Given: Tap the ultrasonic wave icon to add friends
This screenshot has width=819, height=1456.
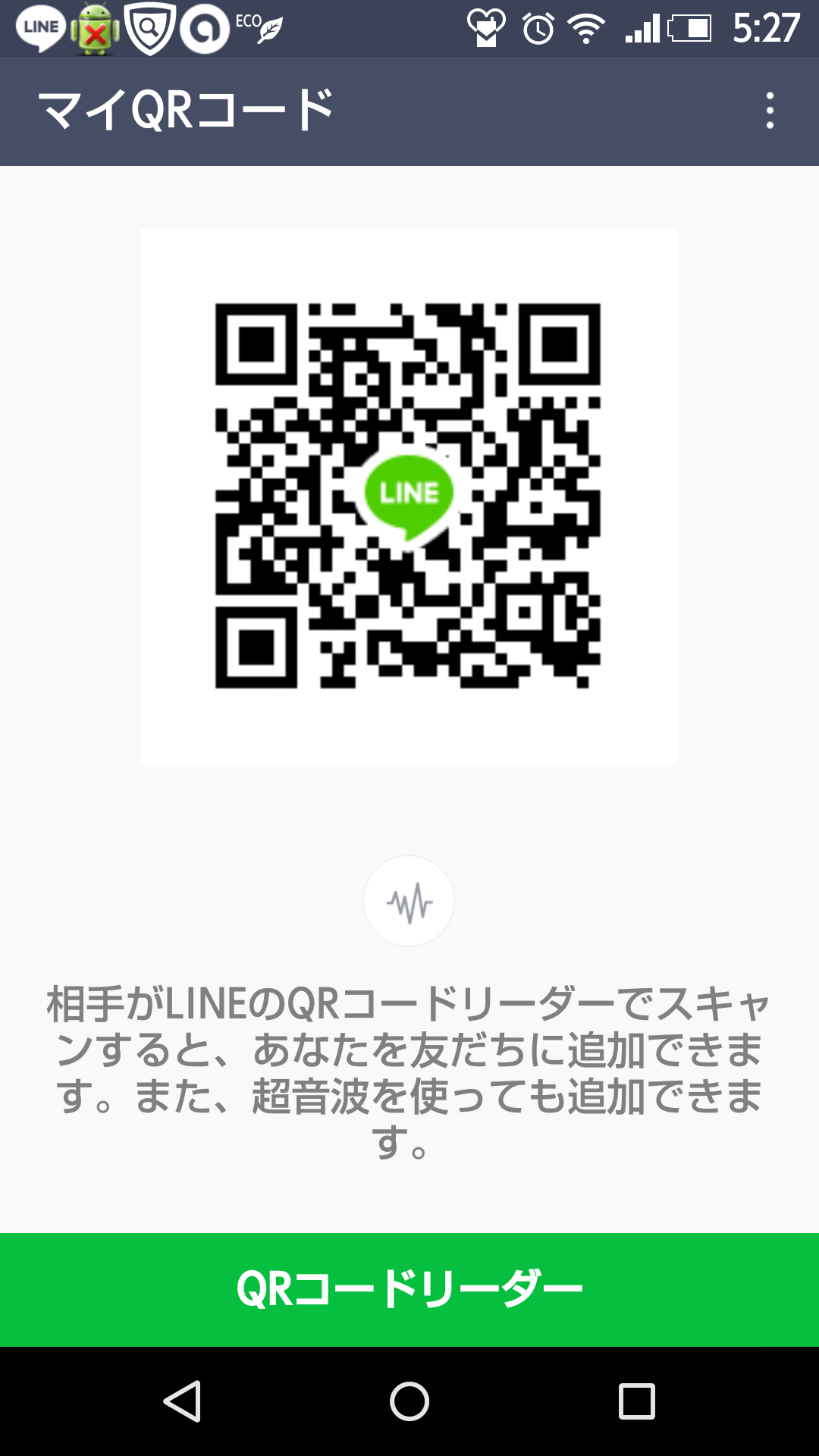Looking at the screenshot, I should coord(409,901).
